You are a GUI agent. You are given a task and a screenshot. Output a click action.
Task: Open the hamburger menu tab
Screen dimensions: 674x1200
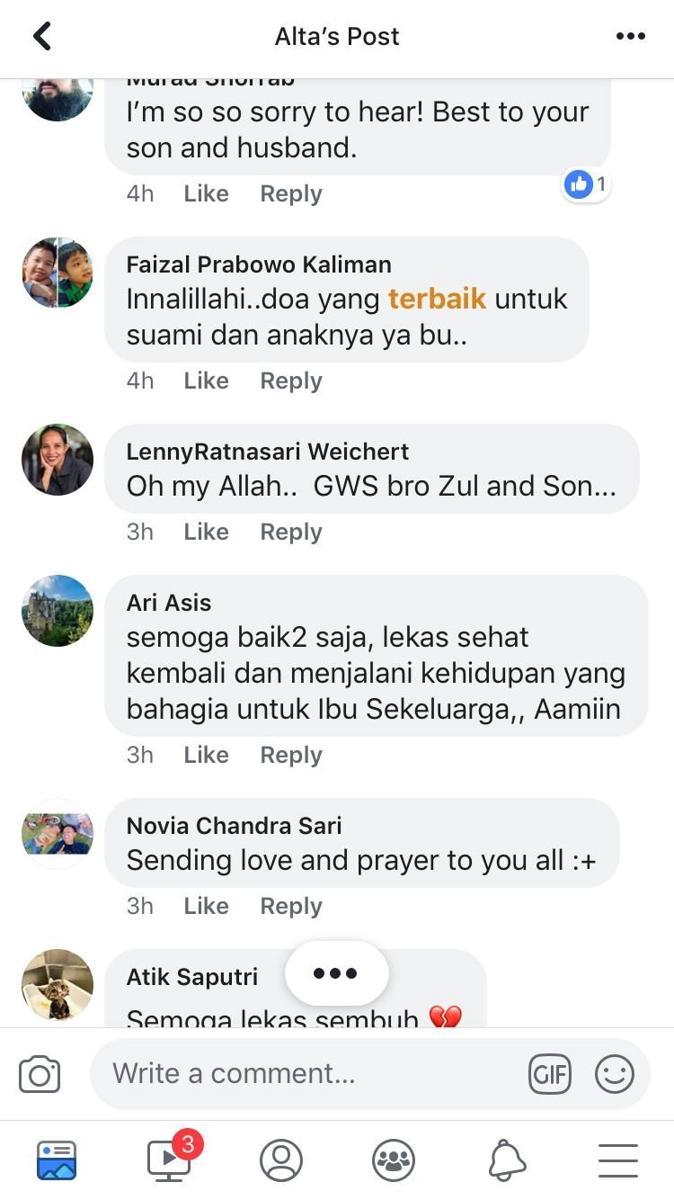tap(618, 1160)
